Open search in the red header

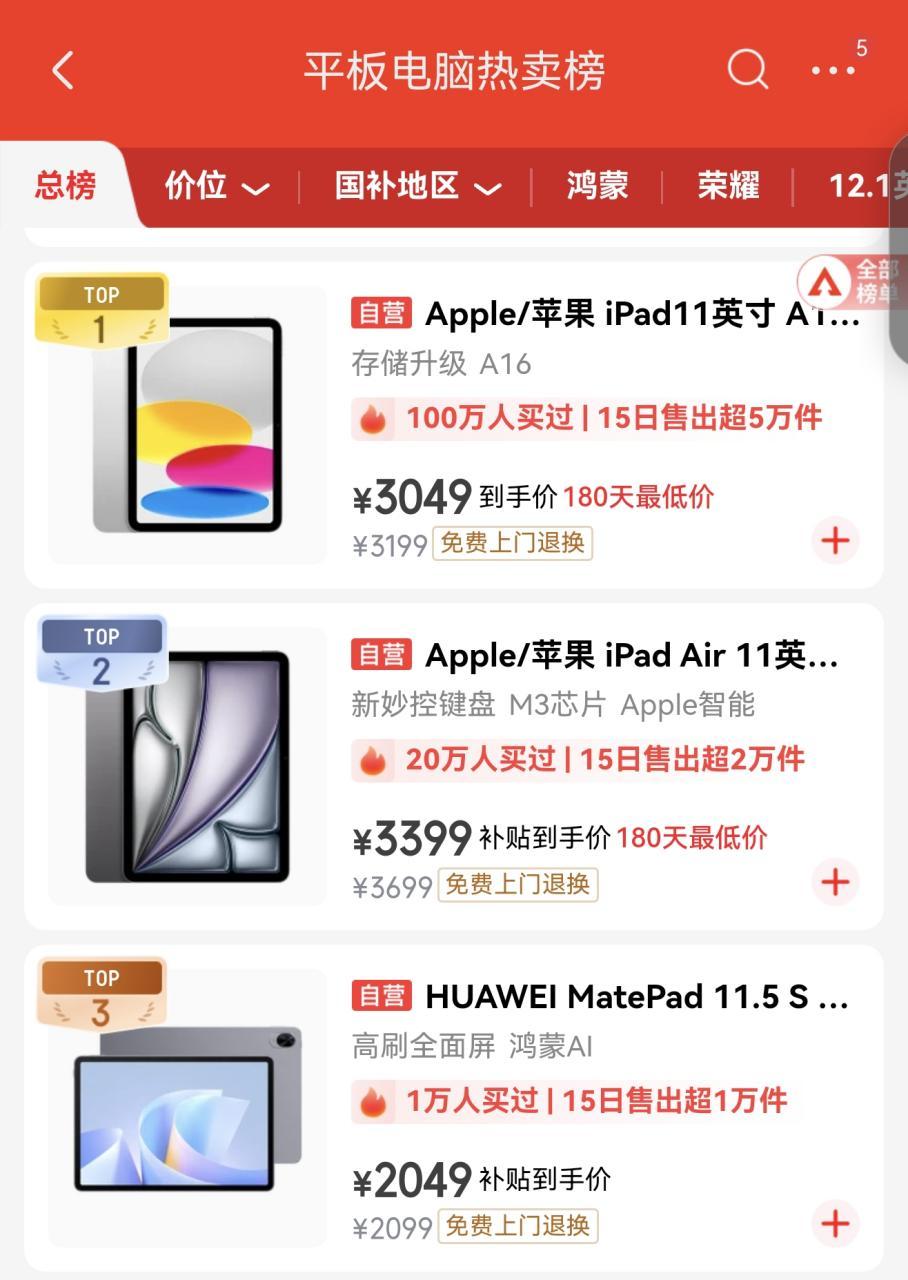click(x=747, y=70)
